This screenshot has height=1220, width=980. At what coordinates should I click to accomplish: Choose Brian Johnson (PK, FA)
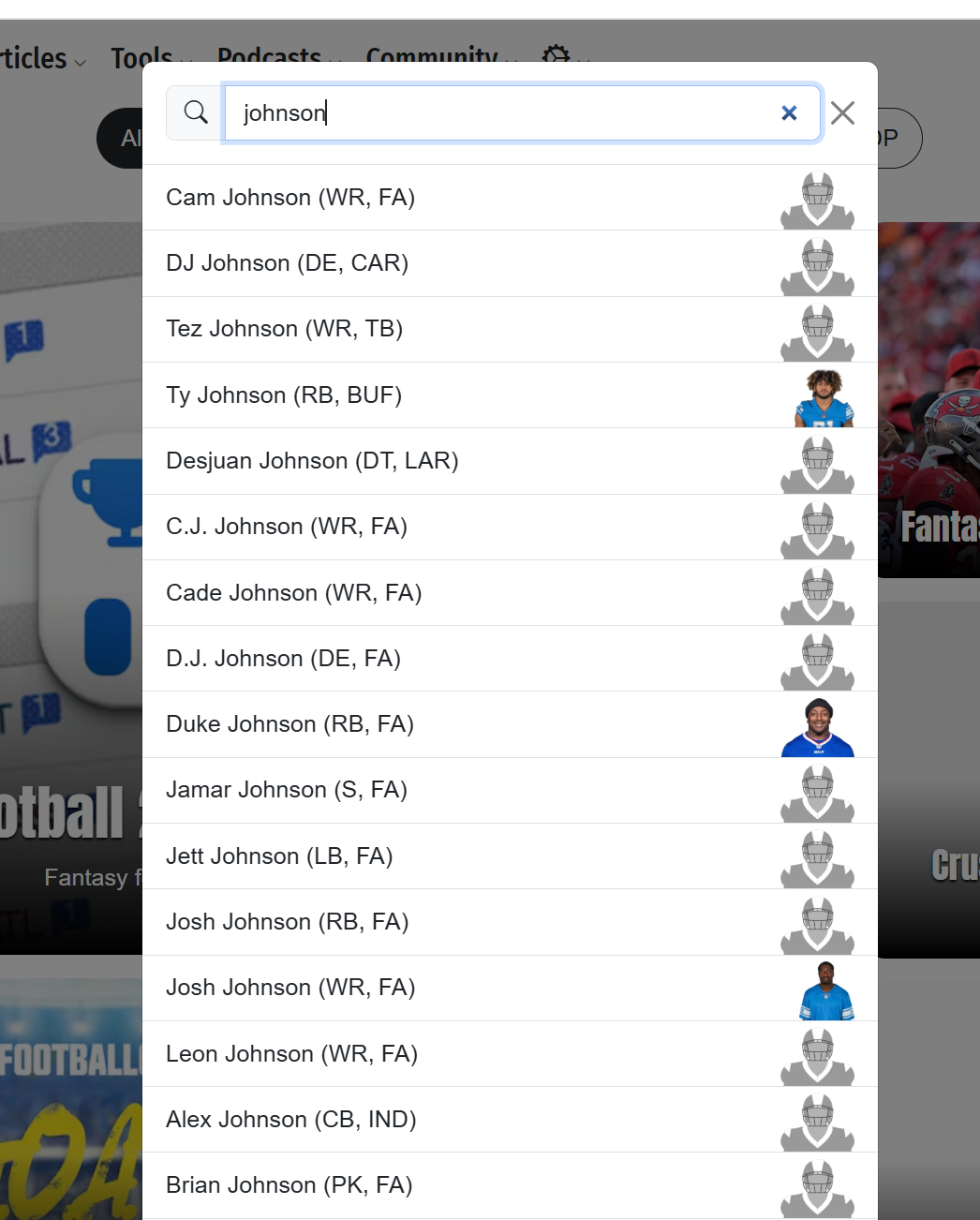point(289,1185)
